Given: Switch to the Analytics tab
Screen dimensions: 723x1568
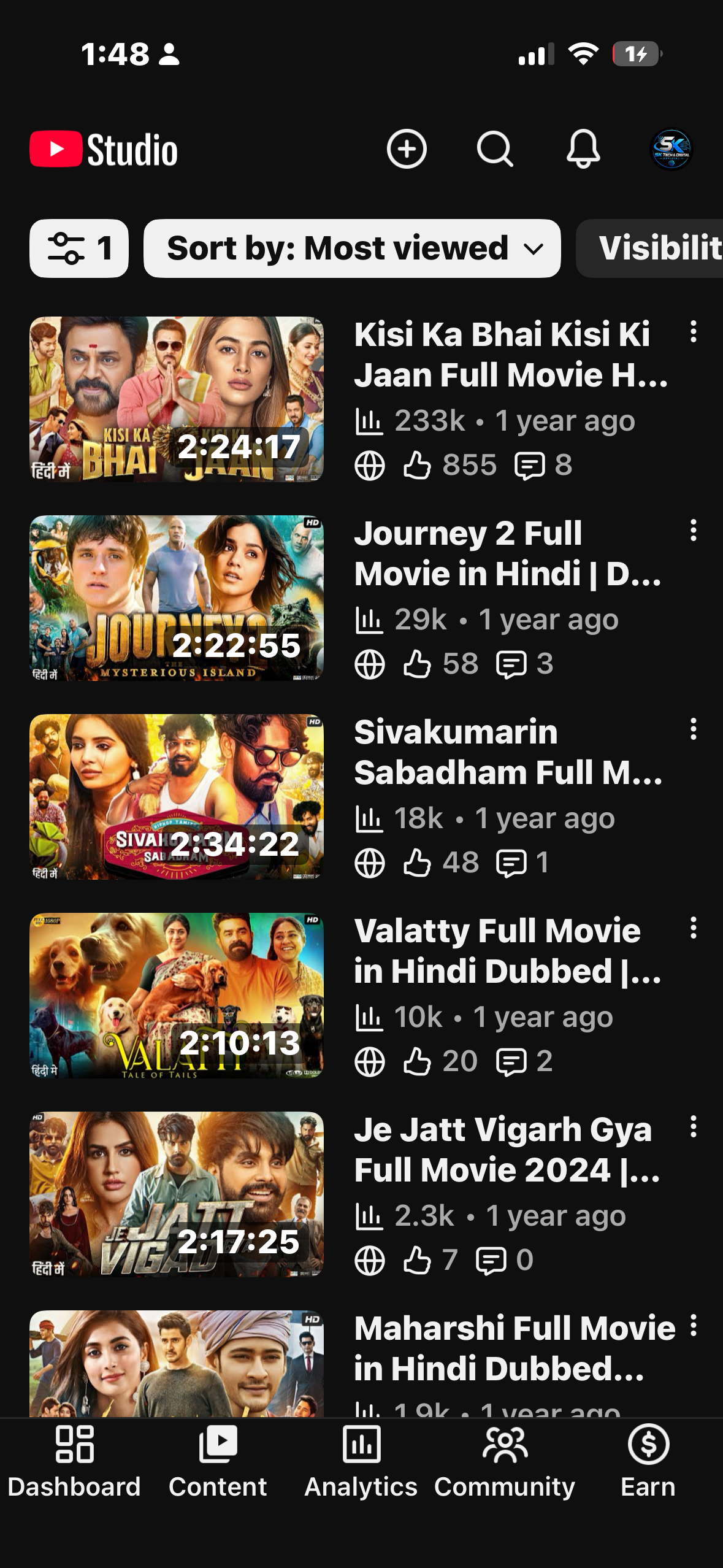Looking at the screenshot, I should pyautogui.click(x=361, y=1462).
